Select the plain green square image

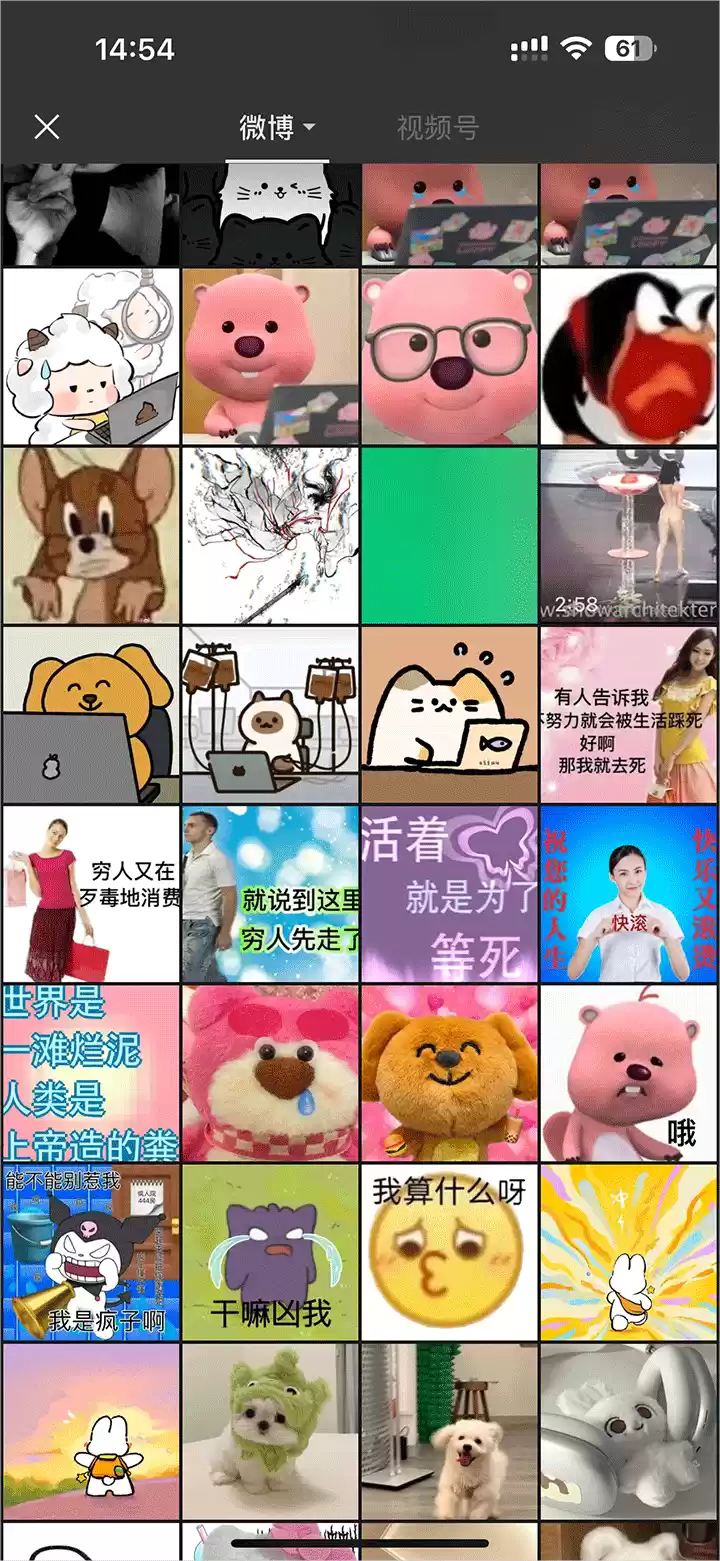point(449,535)
